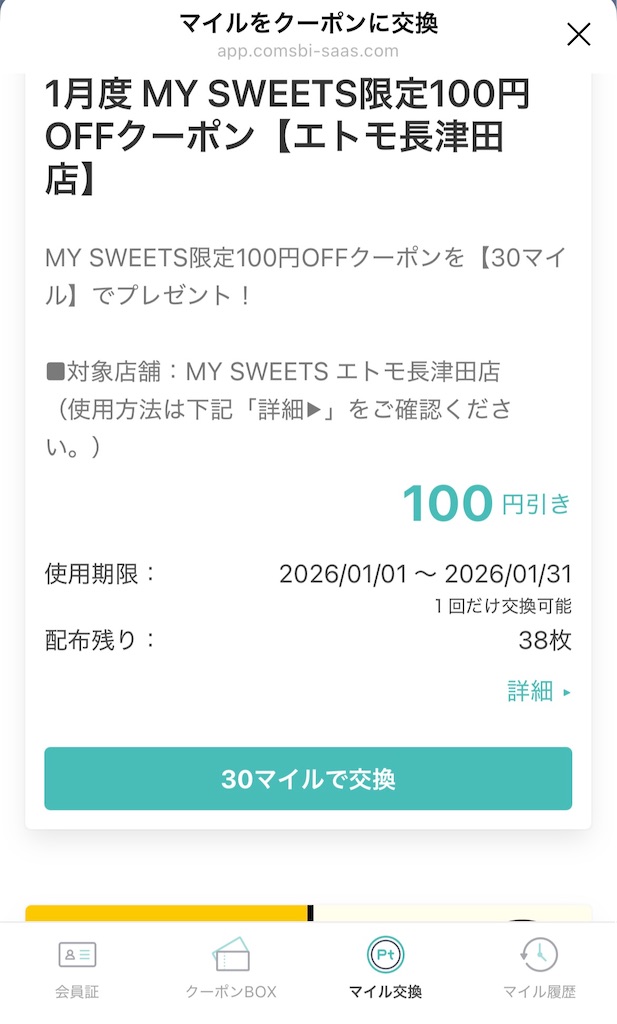617x1024 pixels.
Task: Tap the 30マイルで交換 button
Action: (x=308, y=779)
